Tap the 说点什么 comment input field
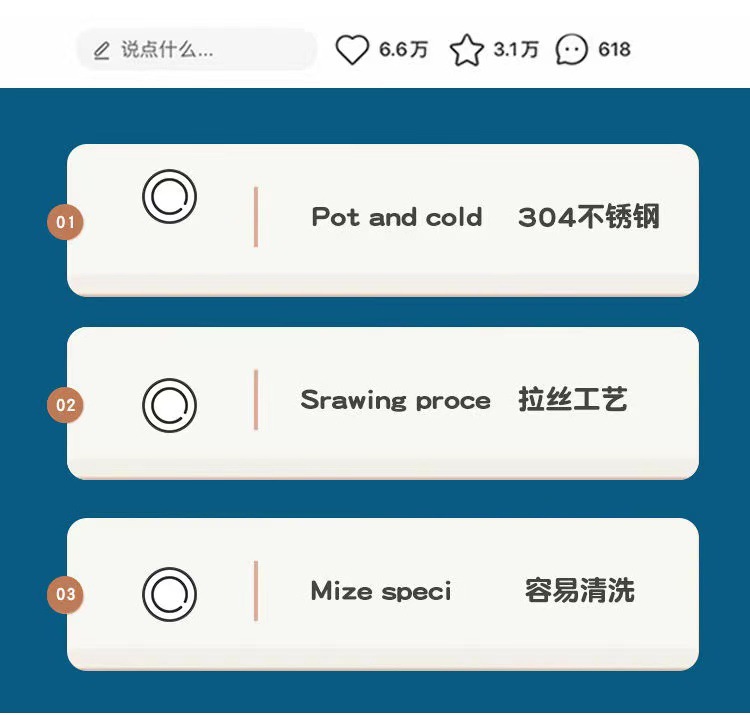This screenshot has height=715, width=750. (196, 49)
